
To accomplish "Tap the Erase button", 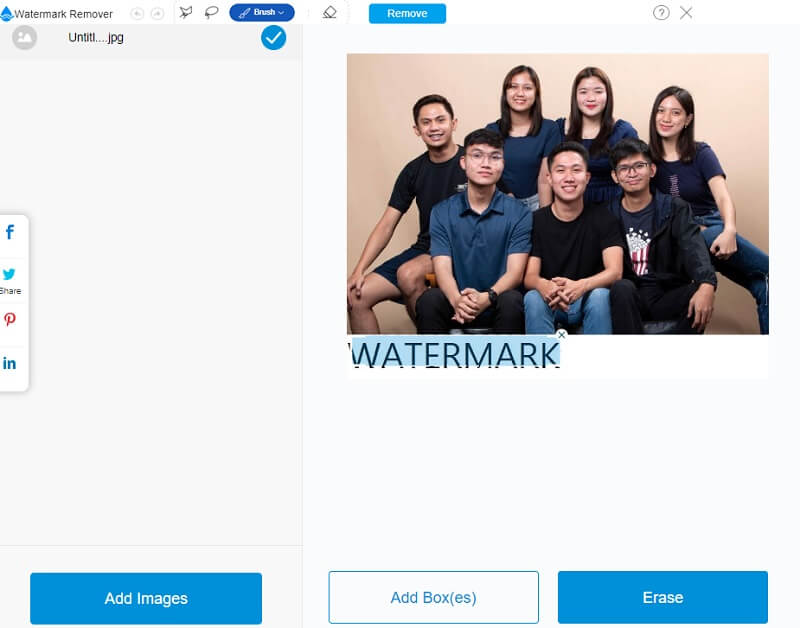I will pos(662,598).
